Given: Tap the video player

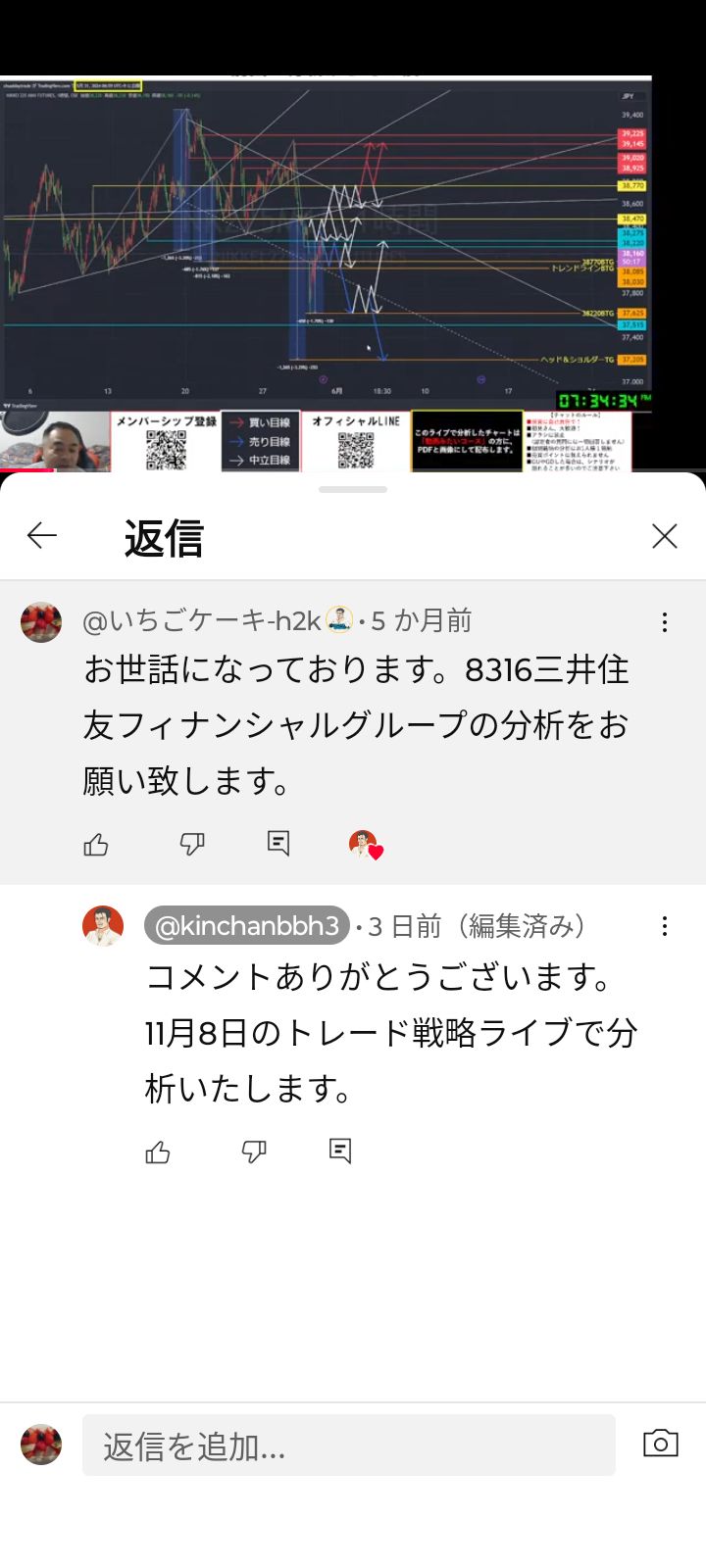Looking at the screenshot, I should 326,274.
